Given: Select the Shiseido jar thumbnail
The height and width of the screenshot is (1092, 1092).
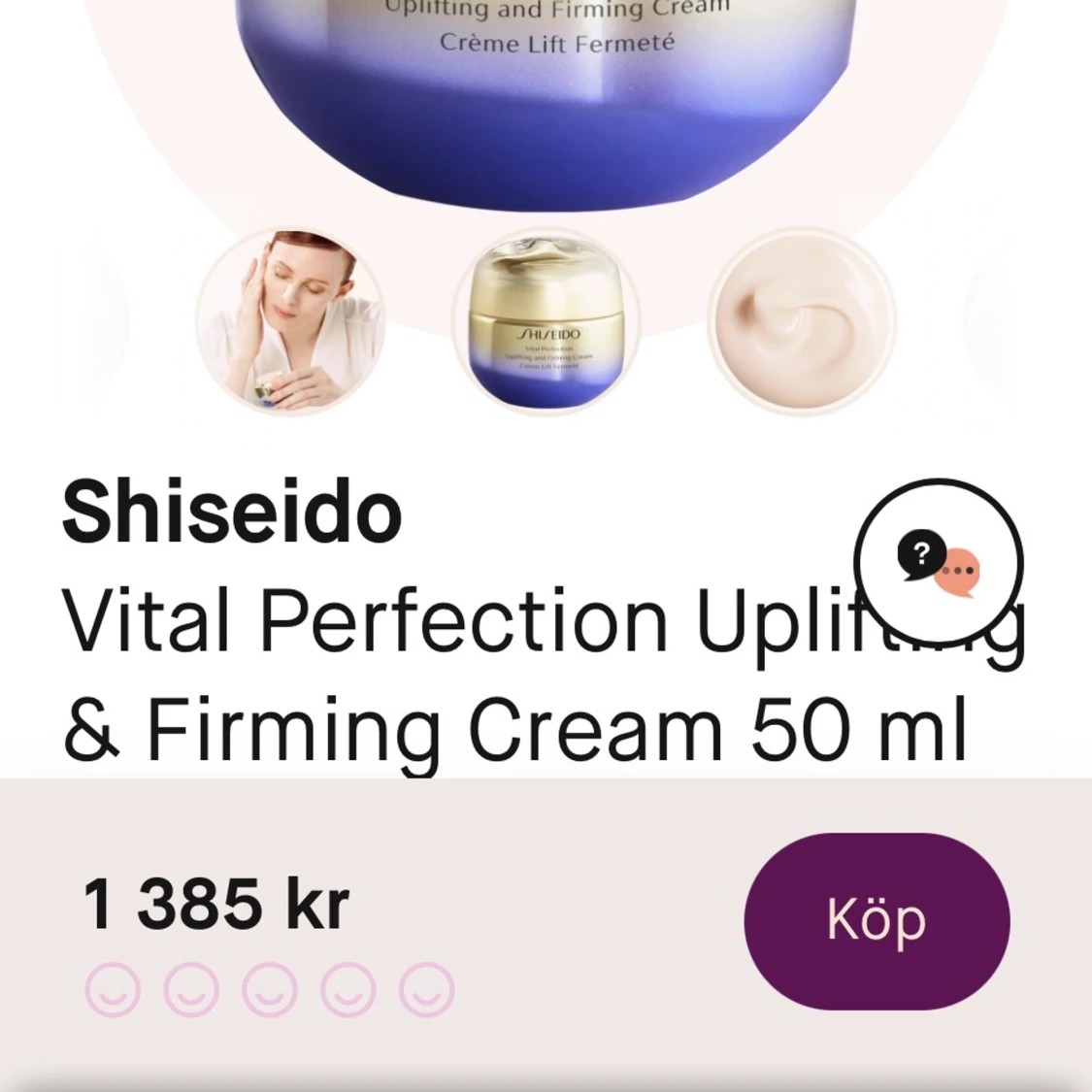Looking at the screenshot, I should click(x=546, y=322).
